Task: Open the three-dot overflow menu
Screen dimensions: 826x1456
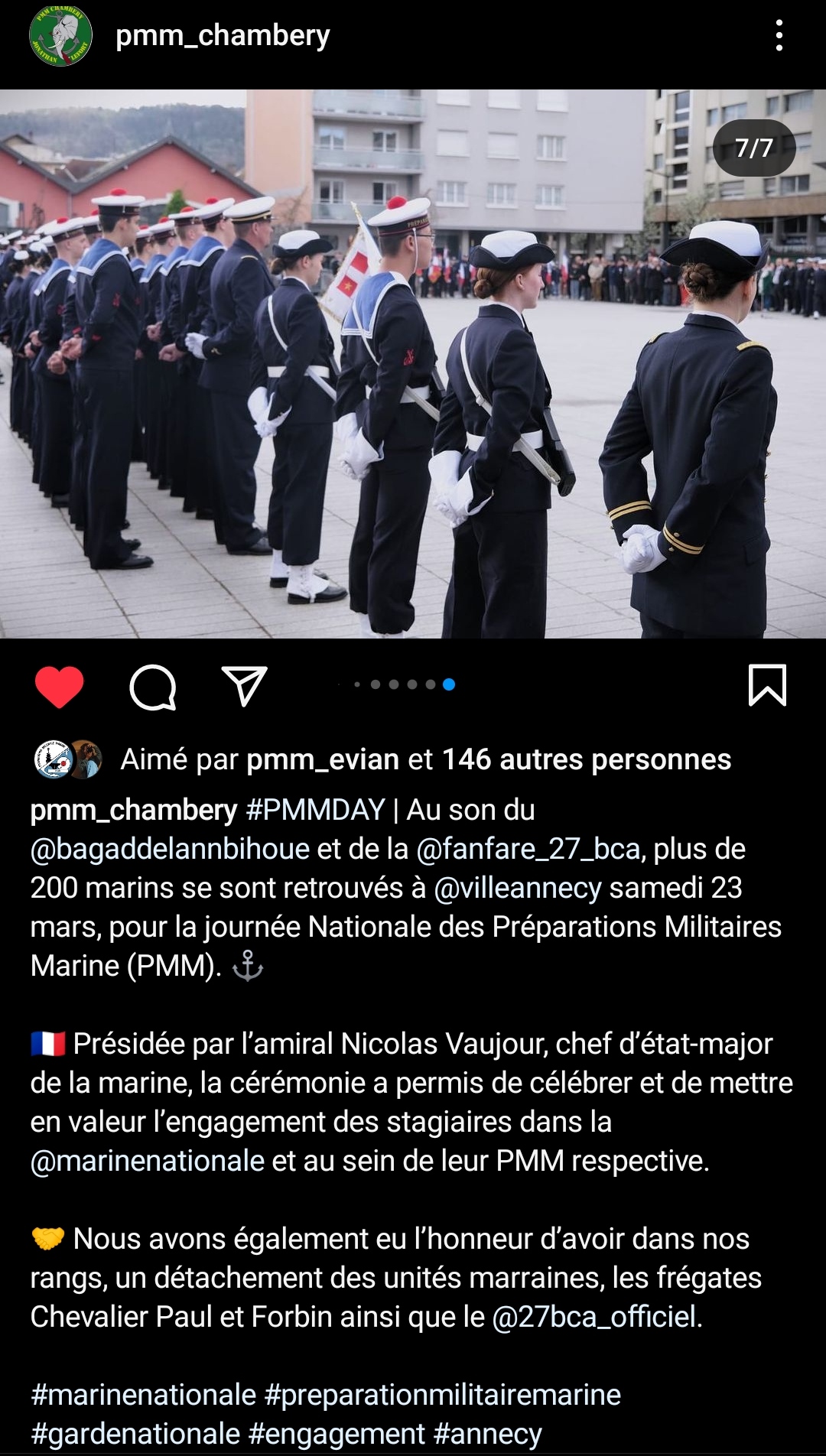Action: [779, 36]
